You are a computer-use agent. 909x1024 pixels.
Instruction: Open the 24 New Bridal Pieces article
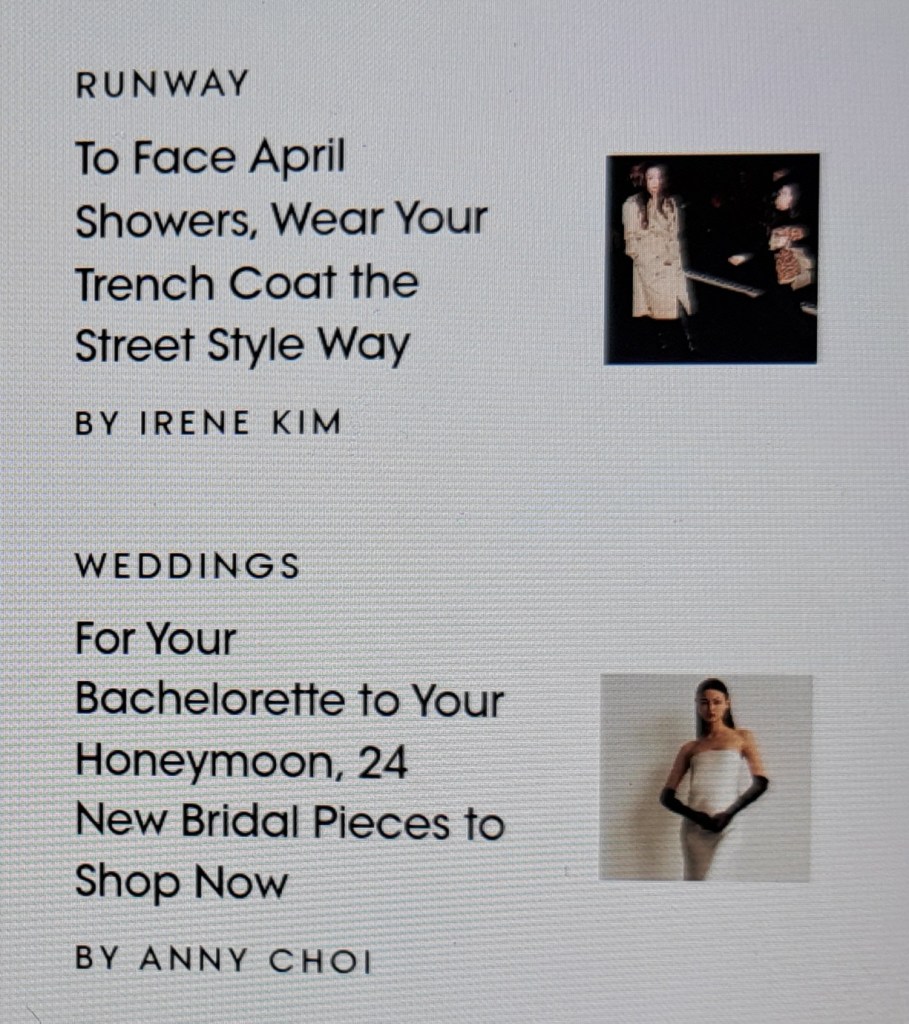tap(288, 760)
